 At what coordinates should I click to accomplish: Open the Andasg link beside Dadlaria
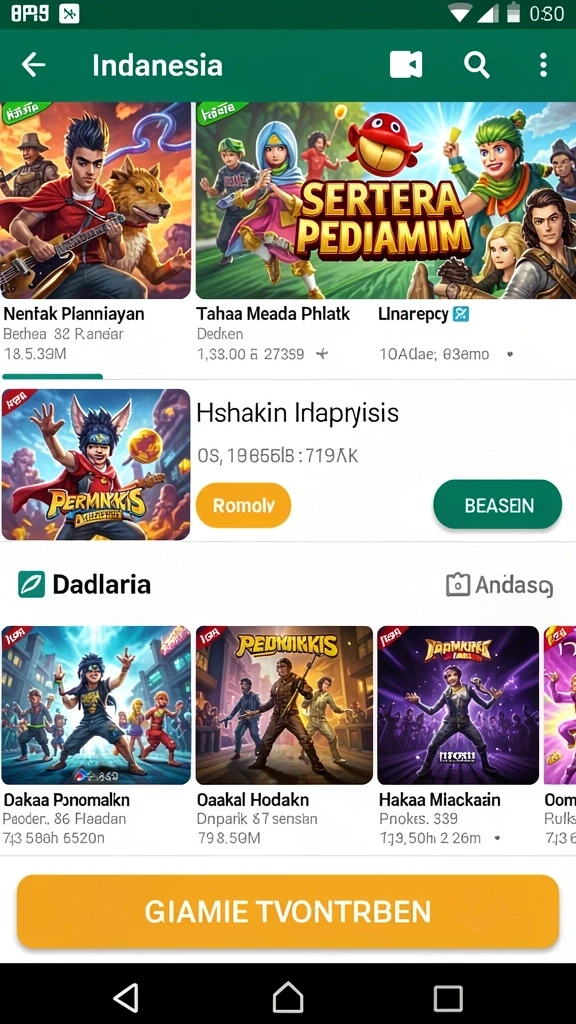pos(500,585)
